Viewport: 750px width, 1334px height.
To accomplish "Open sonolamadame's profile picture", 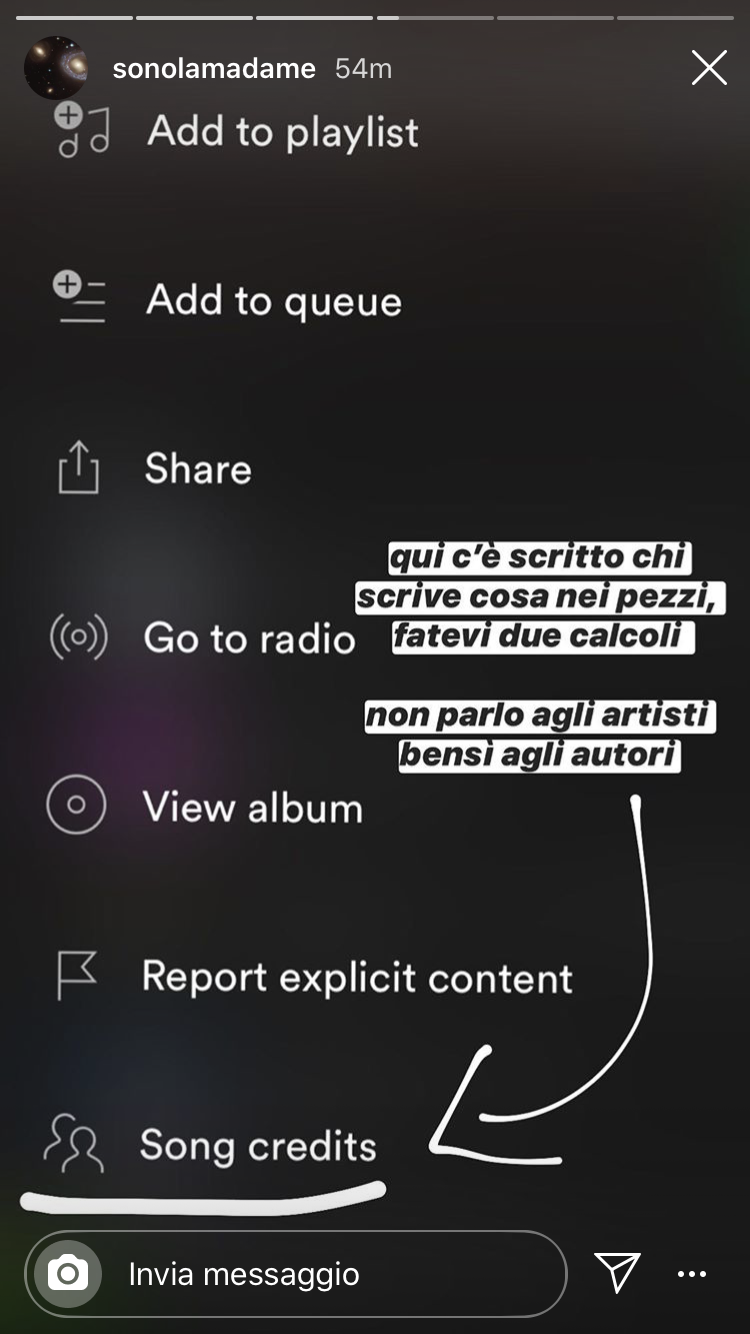I will click(55, 68).
